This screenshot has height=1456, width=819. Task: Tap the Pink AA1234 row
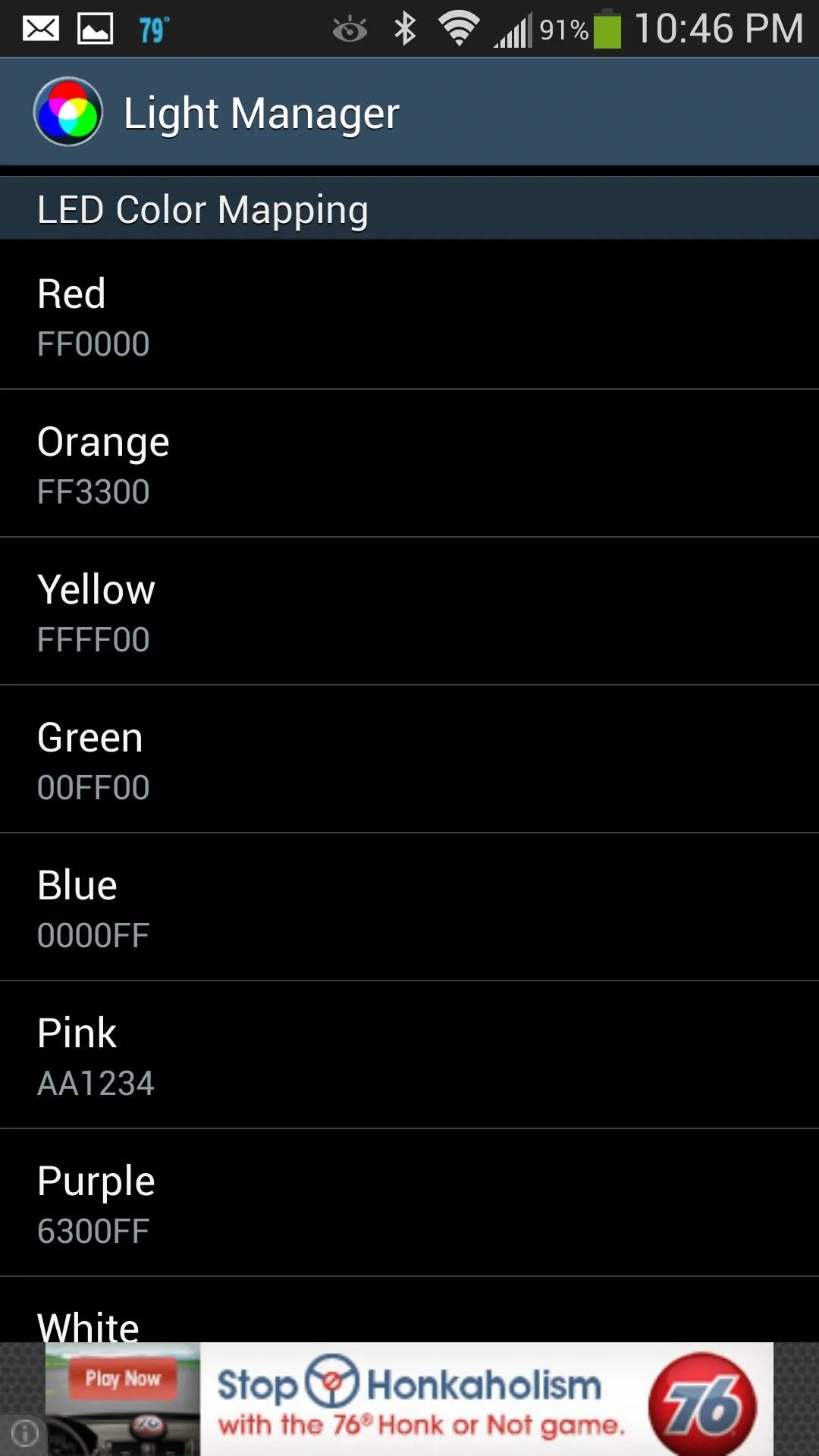pyautogui.click(x=409, y=1055)
